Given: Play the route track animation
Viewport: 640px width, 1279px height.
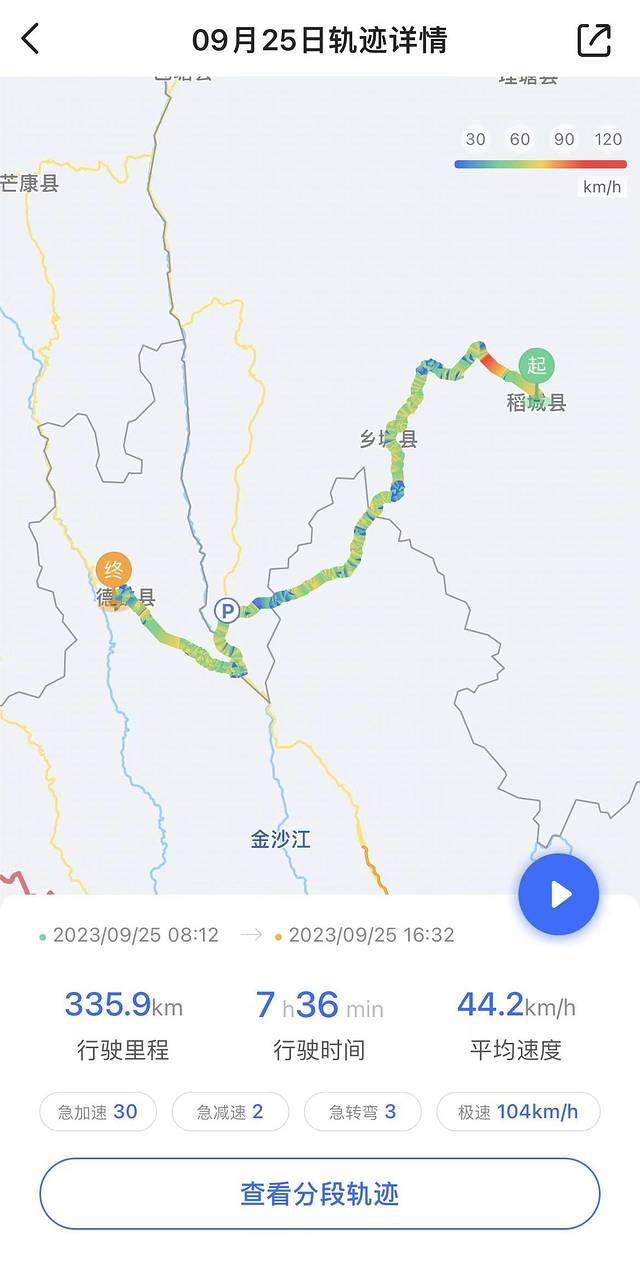Looking at the screenshot, I should coord(558,894).
